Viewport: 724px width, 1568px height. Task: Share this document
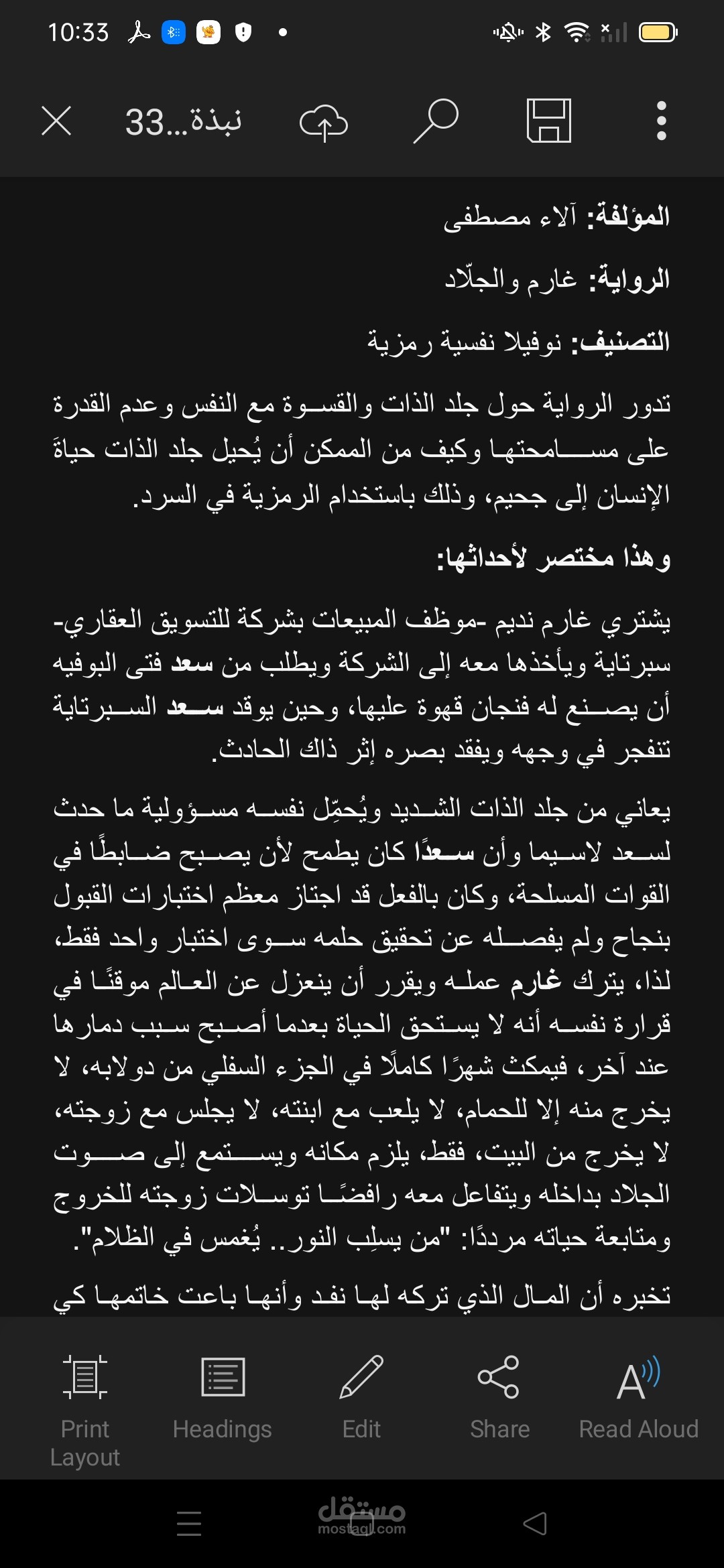pyautogui.click(x=499, y=1398)
